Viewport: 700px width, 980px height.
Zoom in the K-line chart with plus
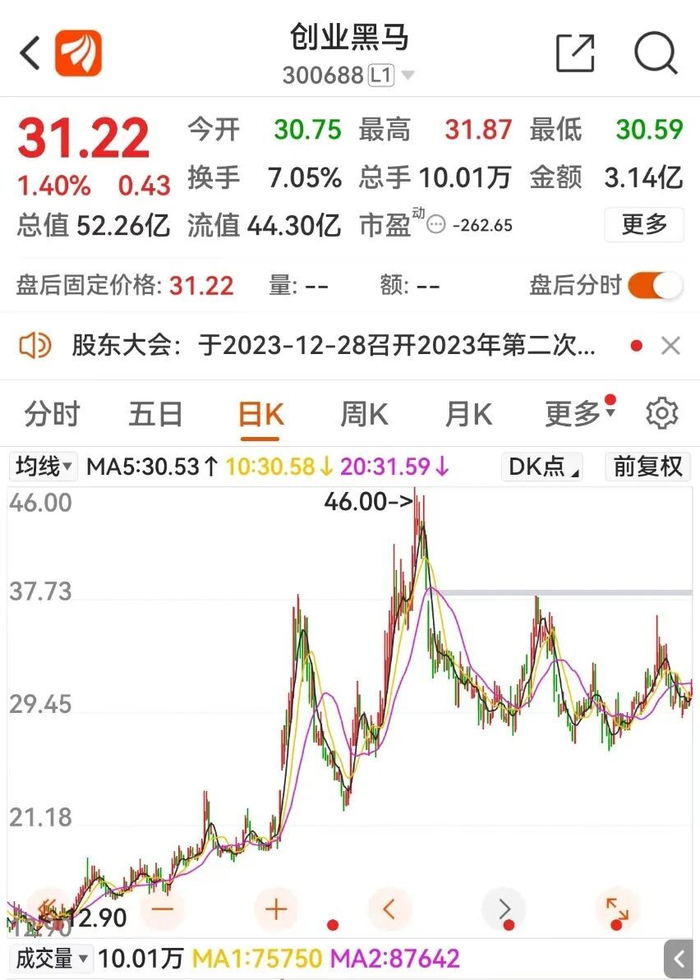(276, 909)
